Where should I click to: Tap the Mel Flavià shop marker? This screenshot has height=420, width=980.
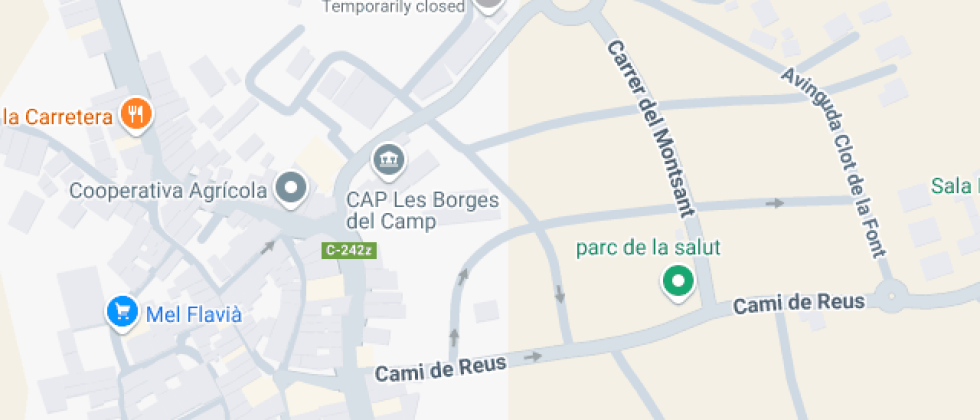pos(122,314)
